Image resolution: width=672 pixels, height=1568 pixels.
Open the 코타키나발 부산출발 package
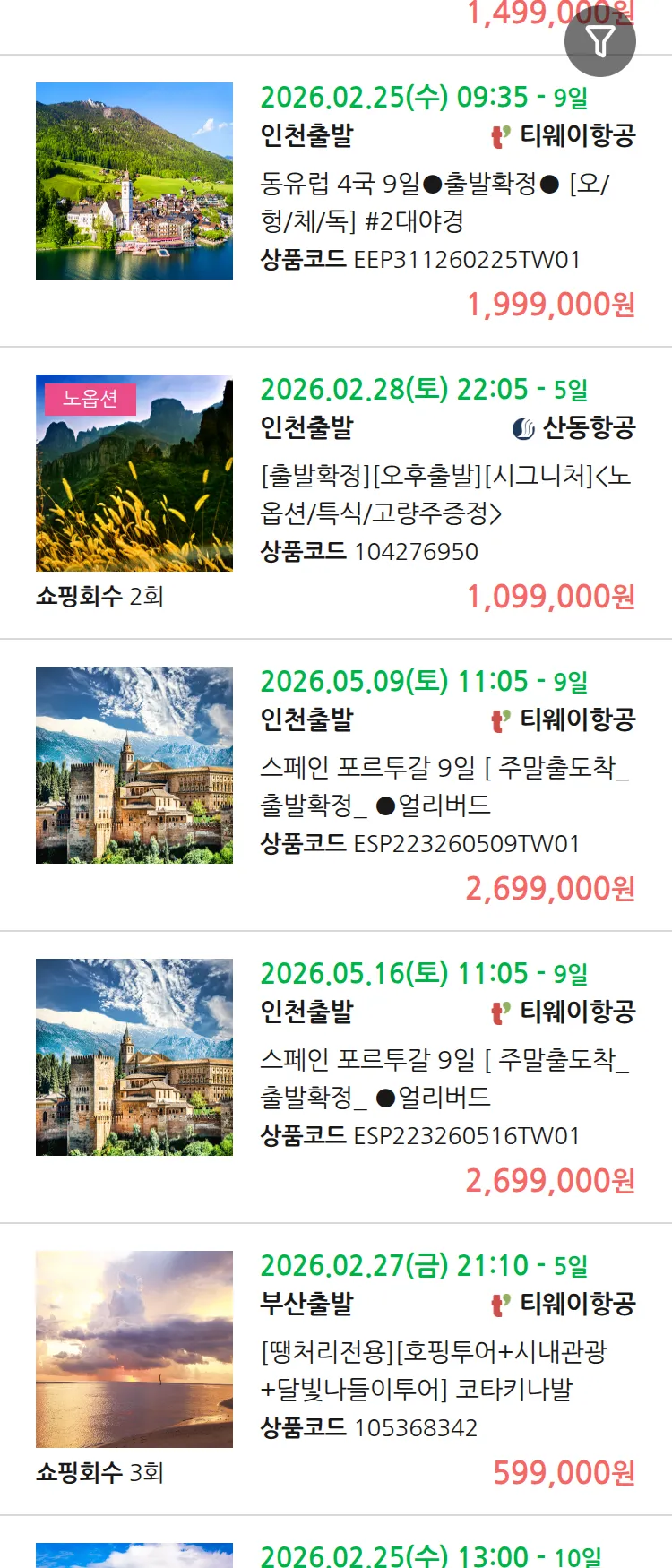435,1370
